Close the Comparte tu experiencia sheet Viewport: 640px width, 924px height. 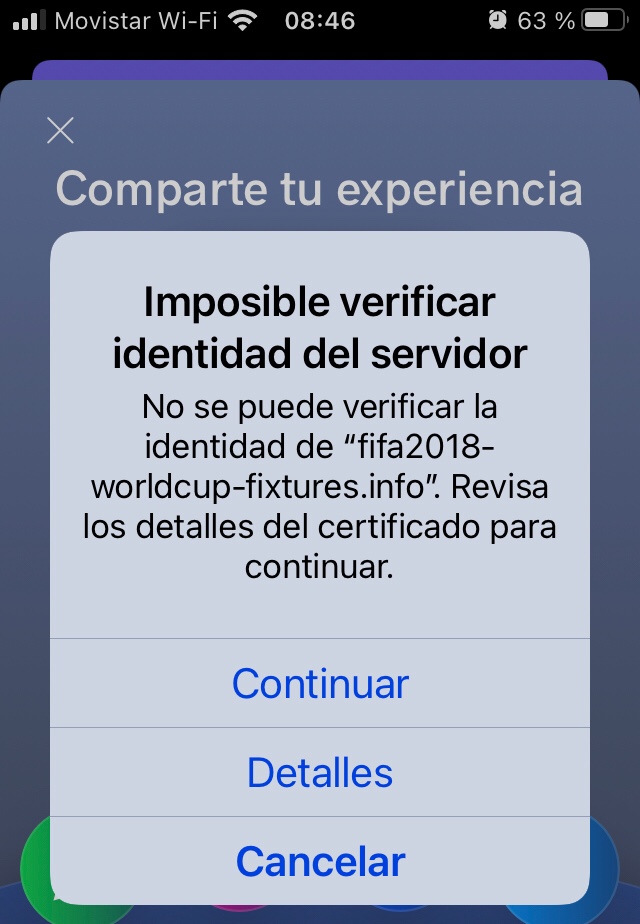click(x=61, y=130)
